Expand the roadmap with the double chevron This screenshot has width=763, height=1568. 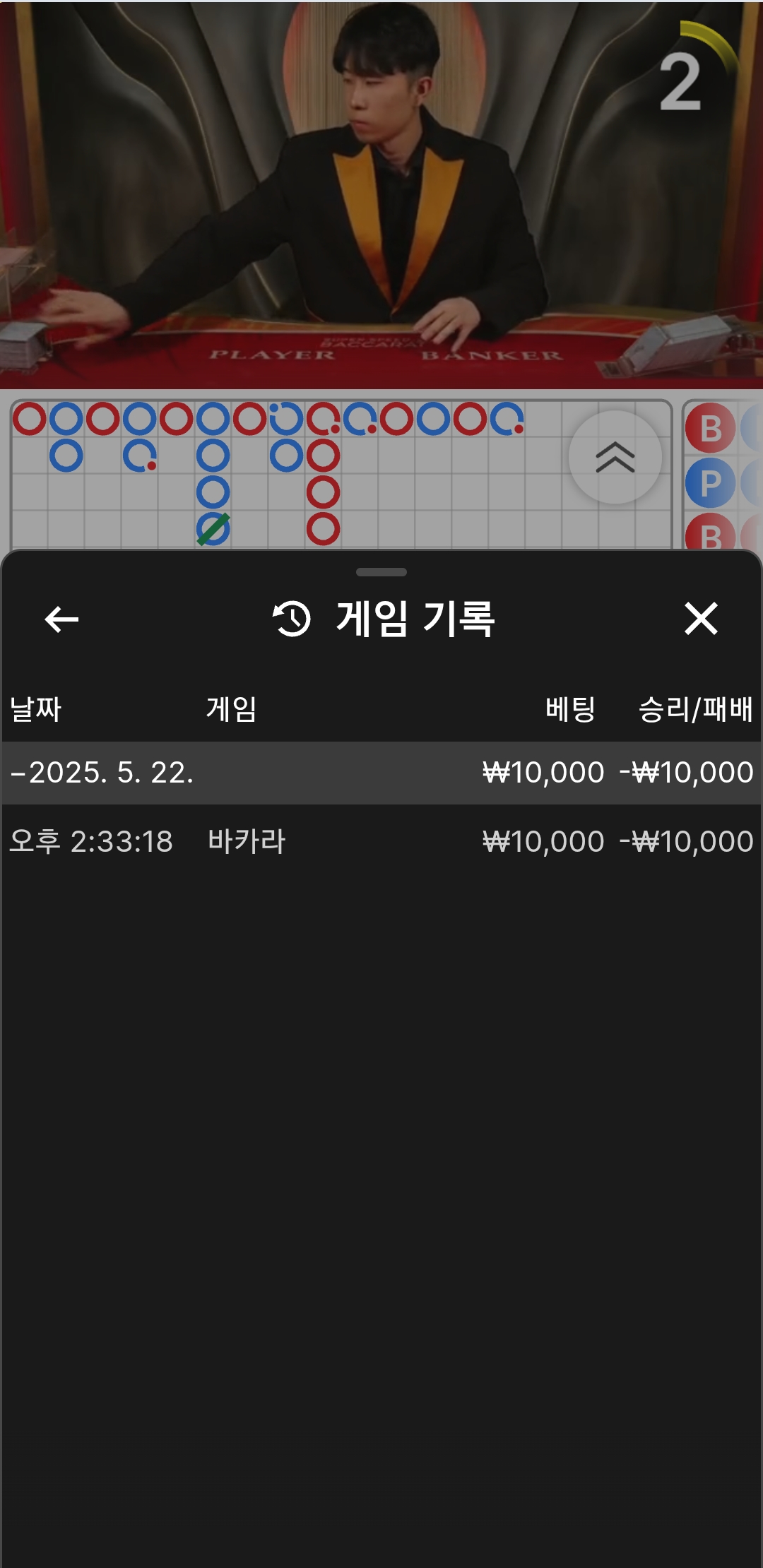[x=615, y=458]
